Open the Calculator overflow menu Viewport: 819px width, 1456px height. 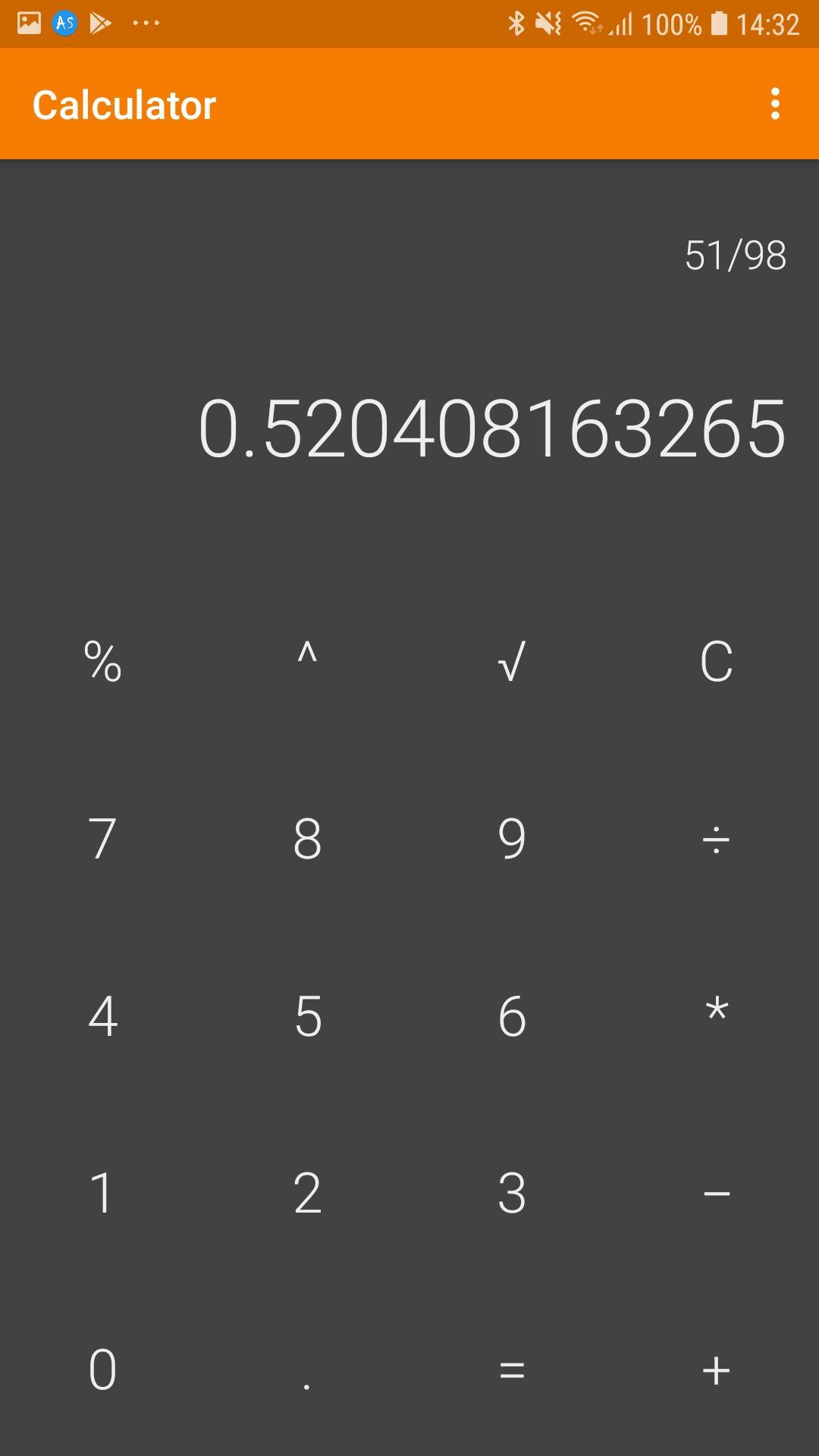click(x=774, y=104)
